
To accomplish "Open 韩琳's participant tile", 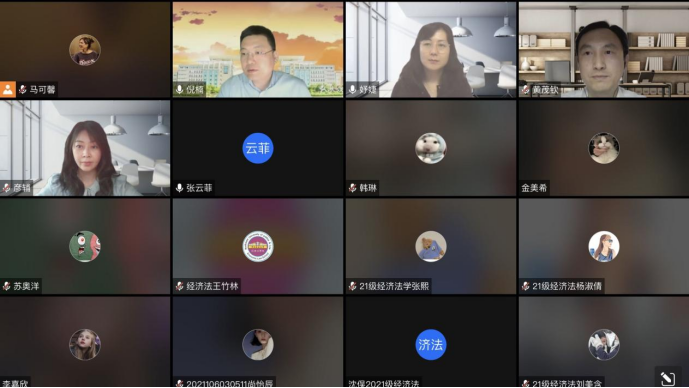I will [431, 148].
